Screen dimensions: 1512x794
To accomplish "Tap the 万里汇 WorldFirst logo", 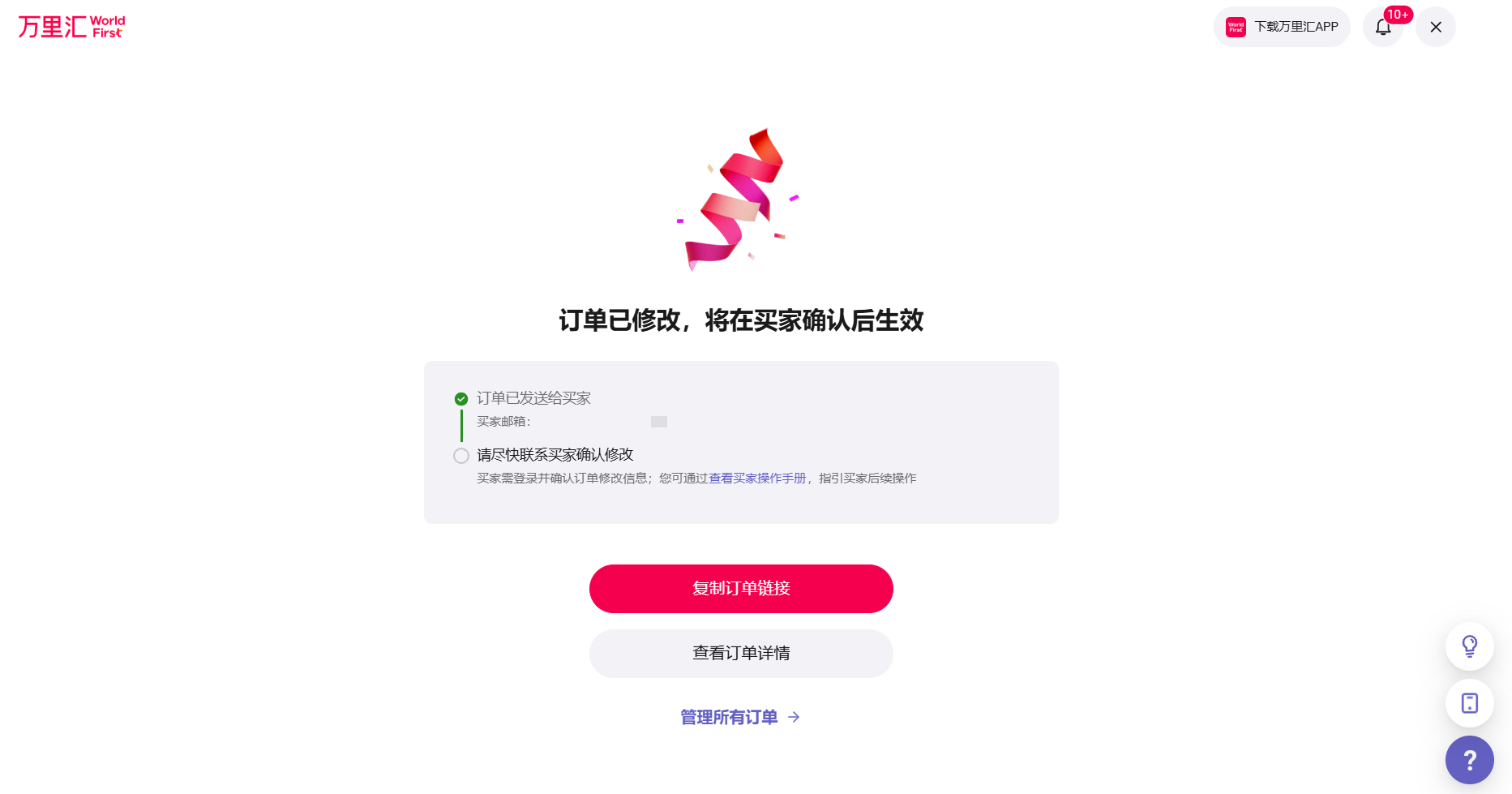I will 71,27.
